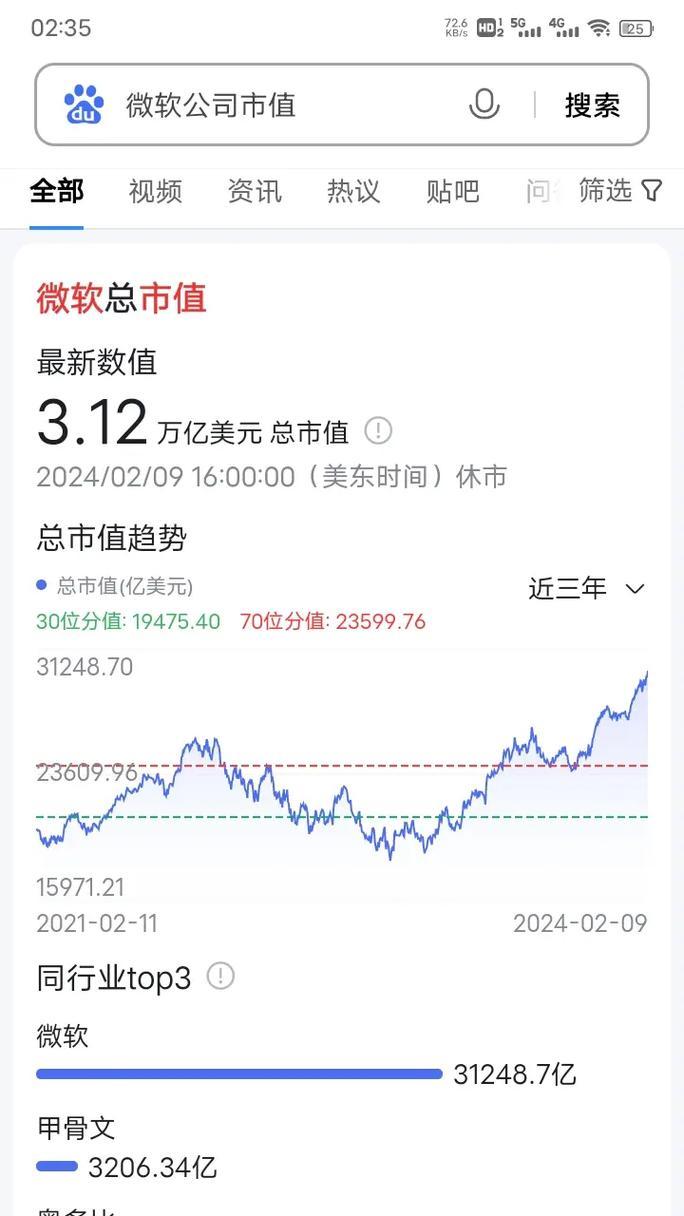
Task: Tap the info icon next to 同行业top3
Action: (x=220, y=976)
